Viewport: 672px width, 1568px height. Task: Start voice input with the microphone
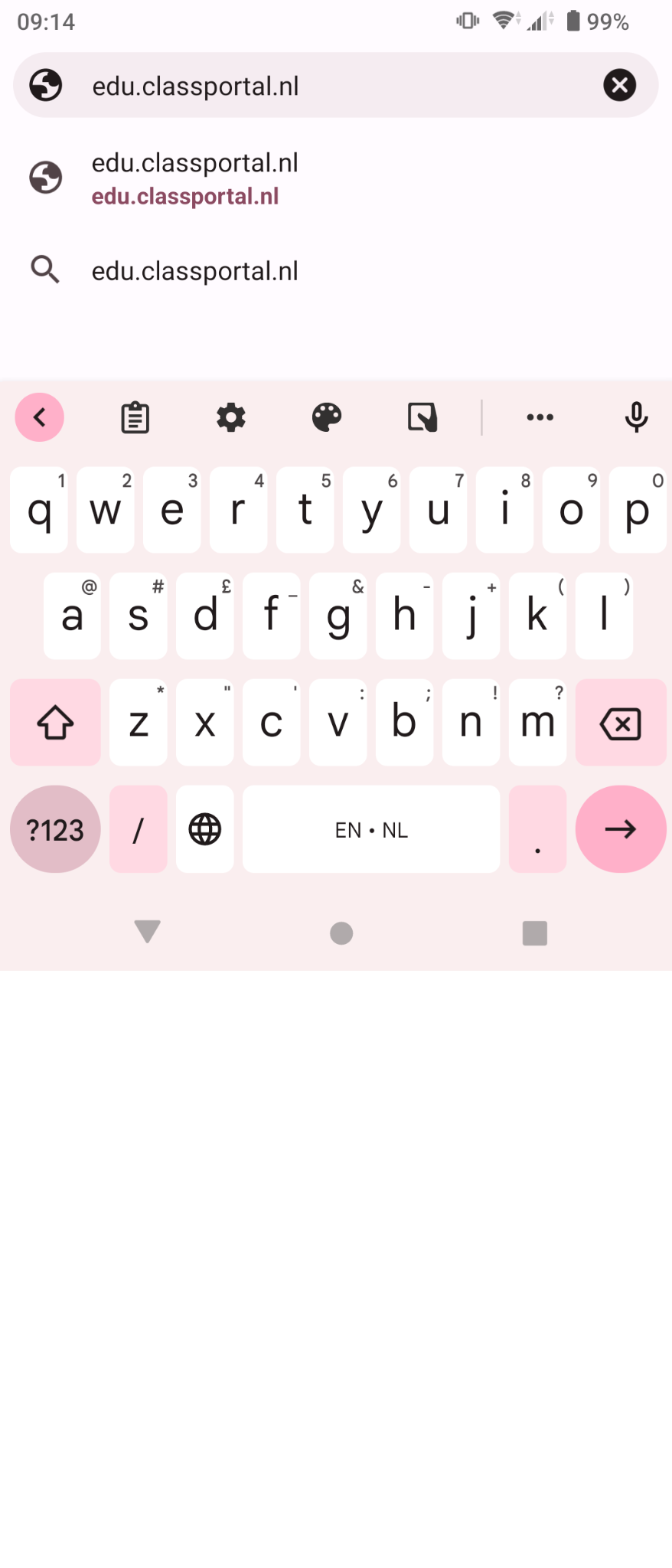(x=636, y=417)
